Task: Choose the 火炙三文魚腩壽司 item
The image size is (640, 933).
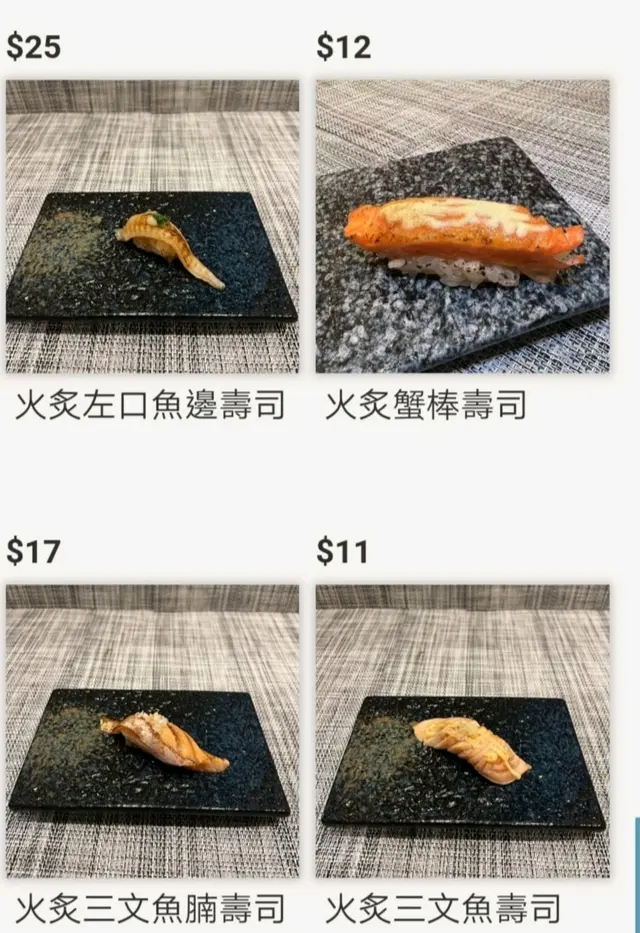Action: [152, 731]
